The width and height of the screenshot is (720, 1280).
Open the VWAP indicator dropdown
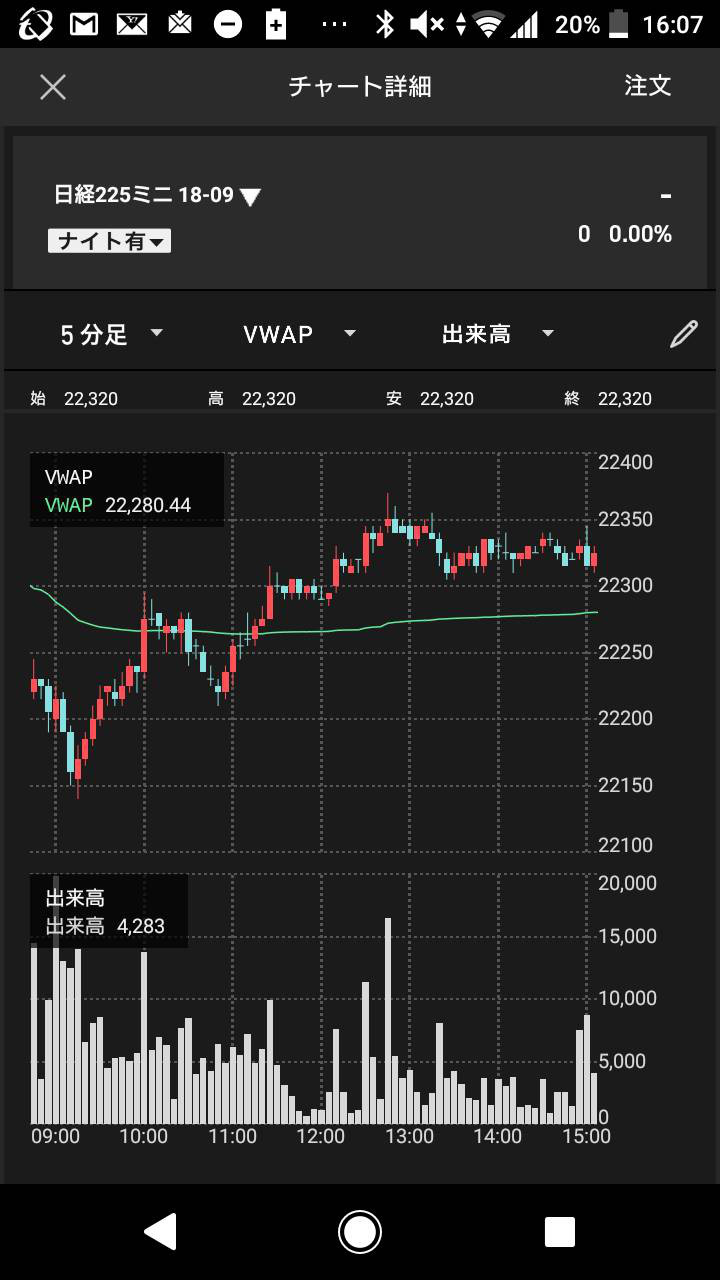point(299,334)
